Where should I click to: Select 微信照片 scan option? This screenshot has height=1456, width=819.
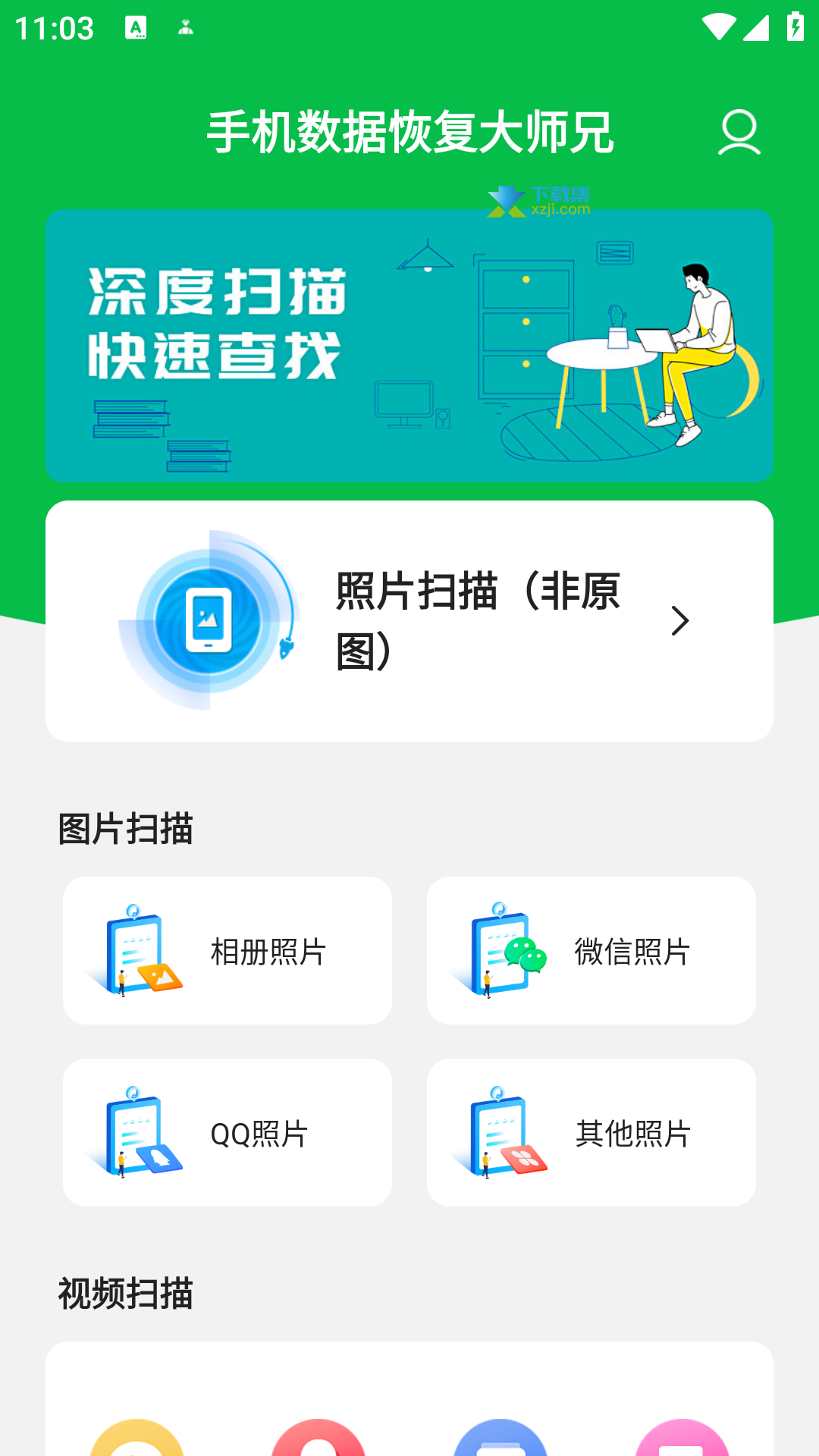click(591, 951)
